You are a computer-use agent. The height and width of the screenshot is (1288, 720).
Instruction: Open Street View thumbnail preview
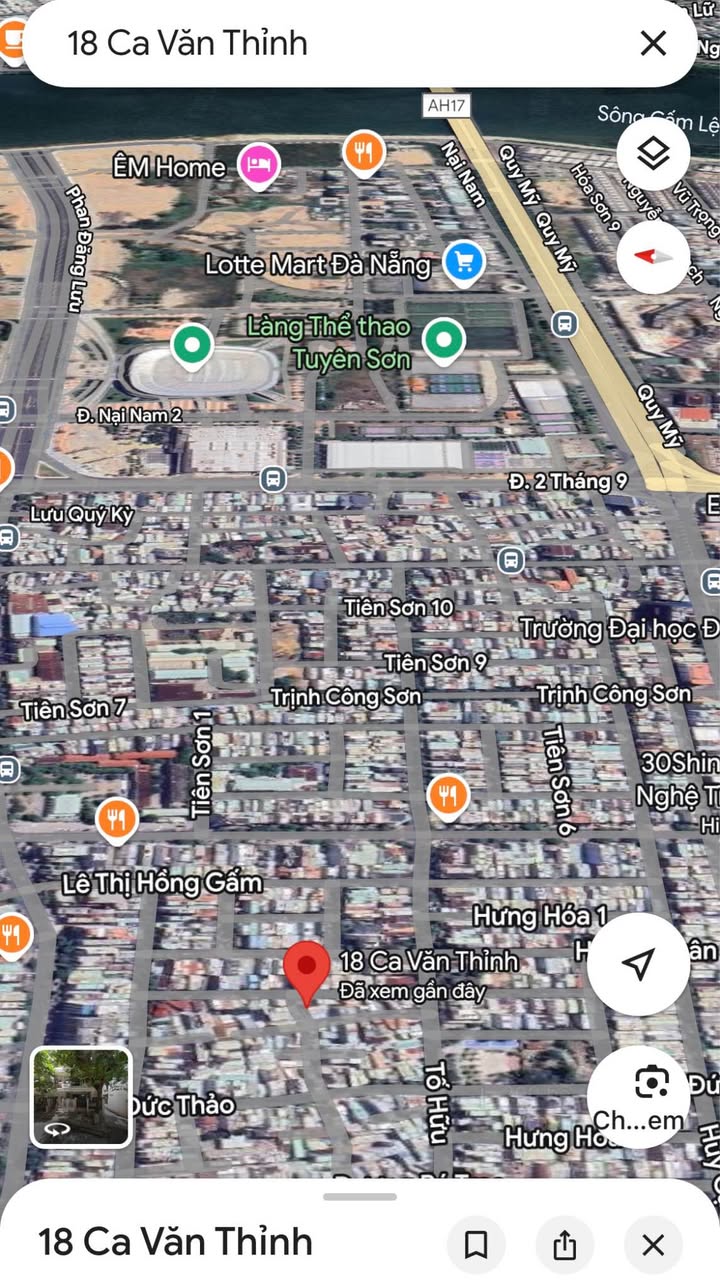coord(81,1096)
